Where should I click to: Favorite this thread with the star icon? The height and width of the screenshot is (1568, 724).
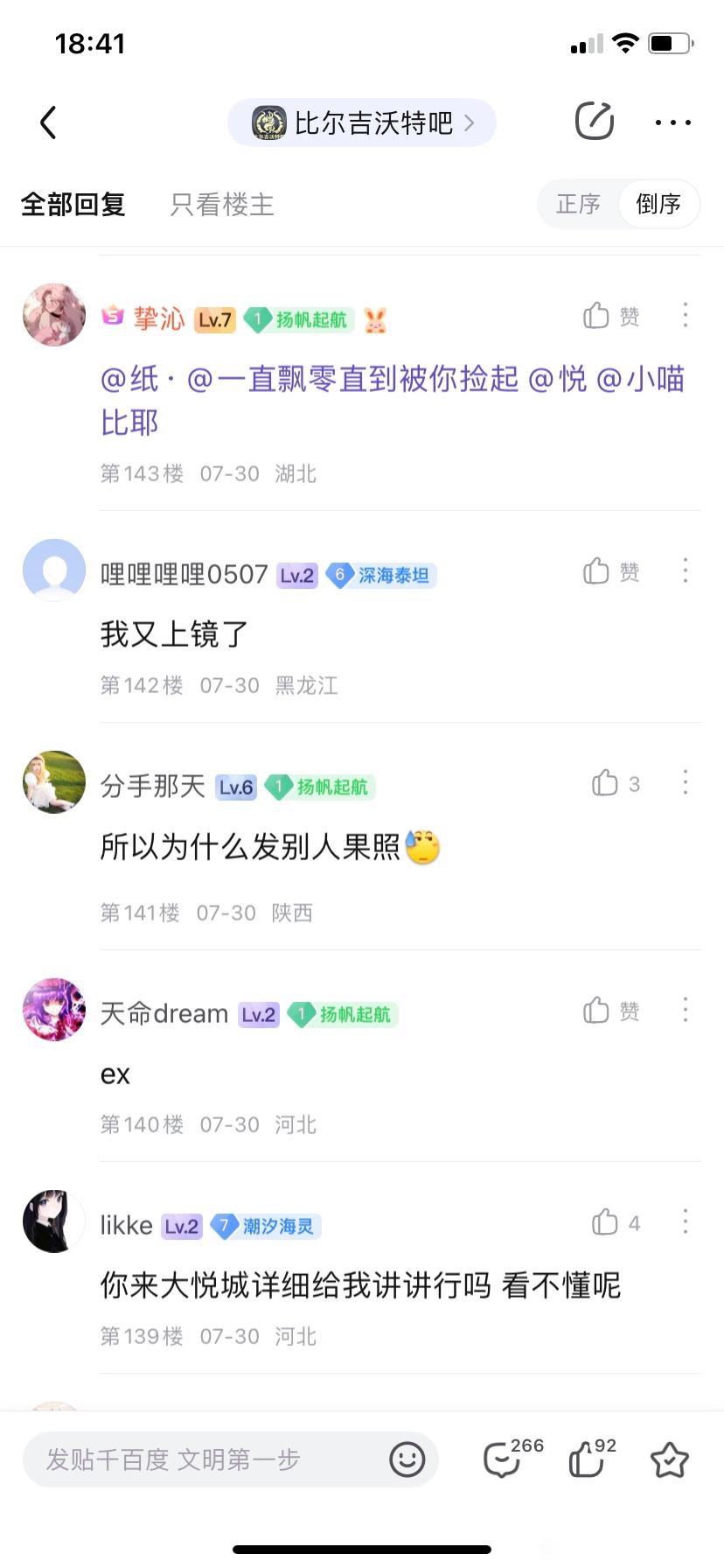tap(670, 1459)
